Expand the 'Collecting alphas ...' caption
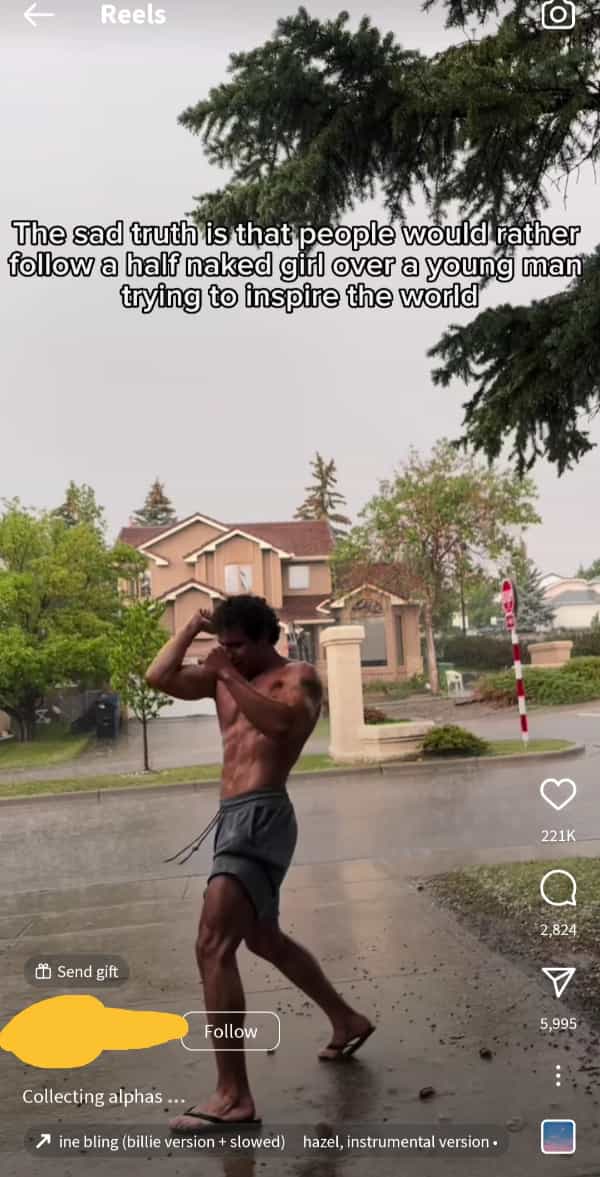Viewport: 600px width, 1177px height. click(104, 1096)
